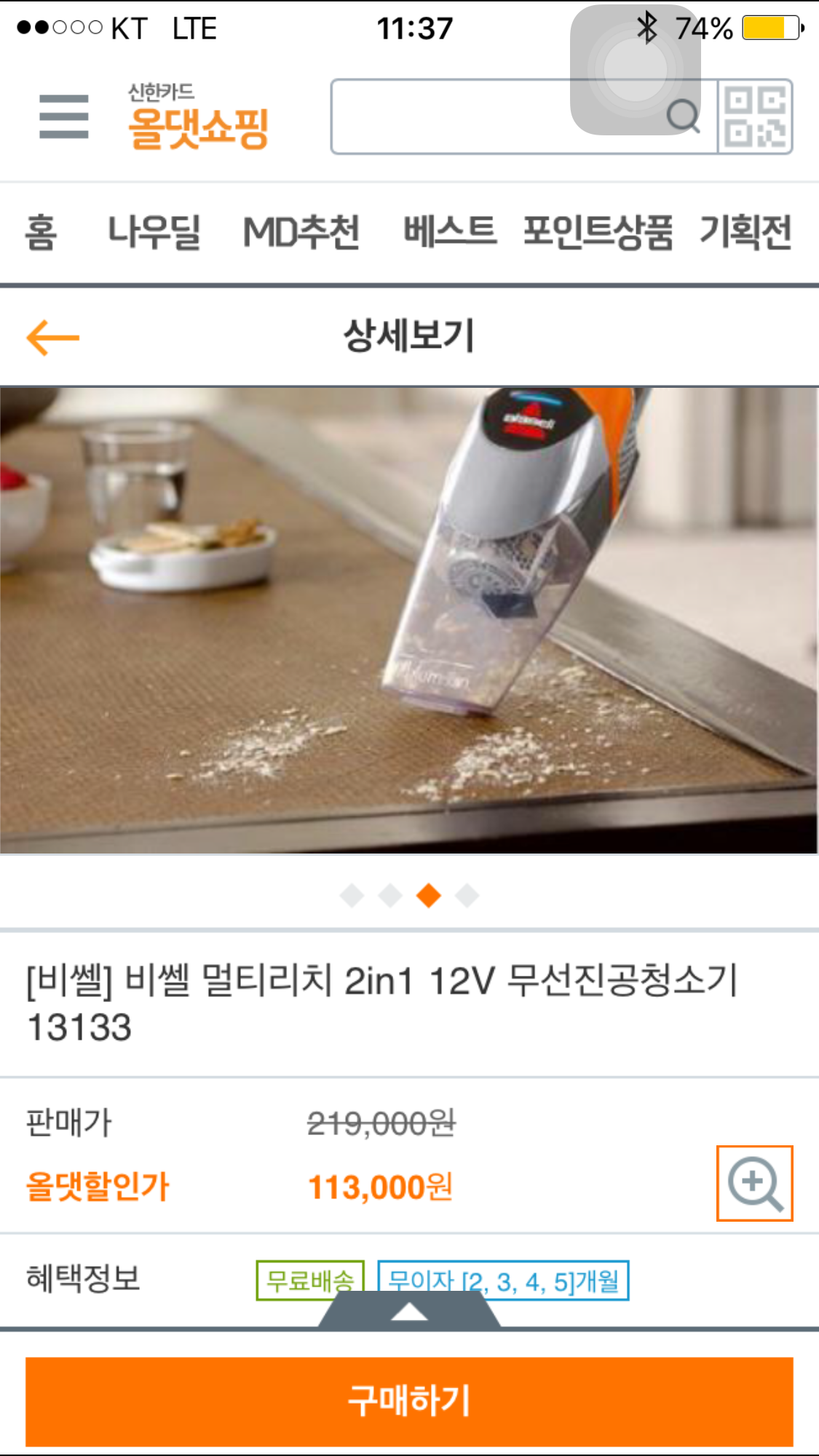Open the QR code scanner

(x=755, y=116)
